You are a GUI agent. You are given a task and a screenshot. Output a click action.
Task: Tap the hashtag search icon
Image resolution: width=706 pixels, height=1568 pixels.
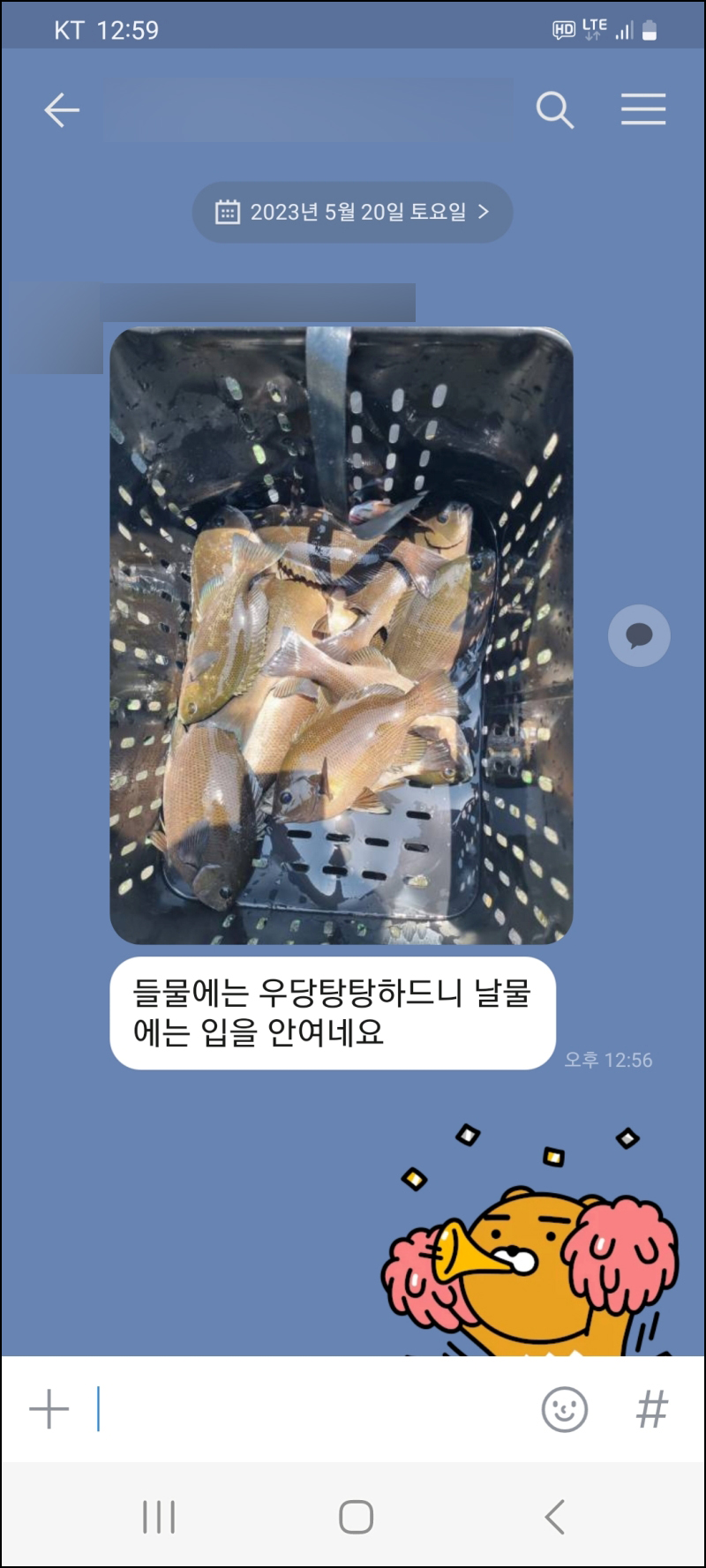(651, 1409)
